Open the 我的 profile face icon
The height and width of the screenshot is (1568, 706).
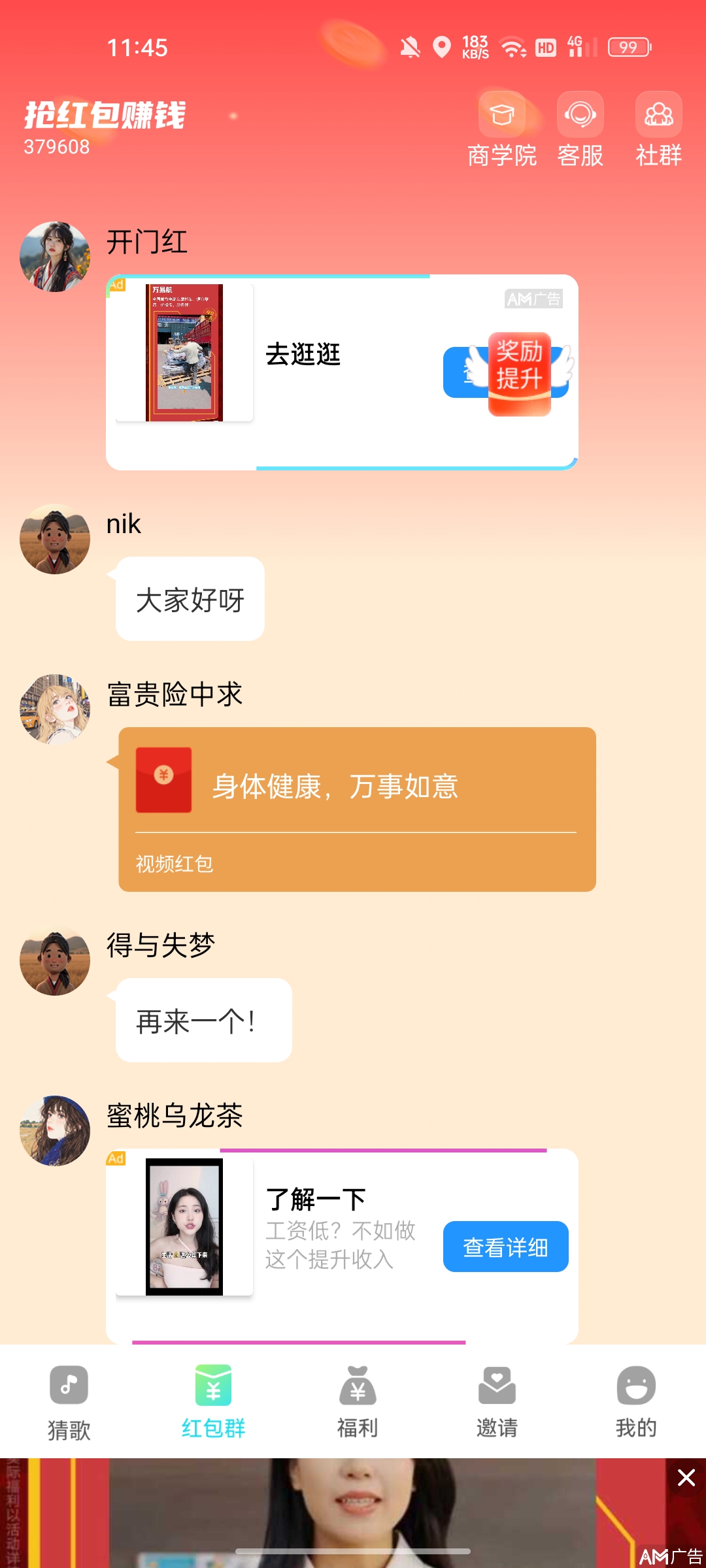[637, 1385]
